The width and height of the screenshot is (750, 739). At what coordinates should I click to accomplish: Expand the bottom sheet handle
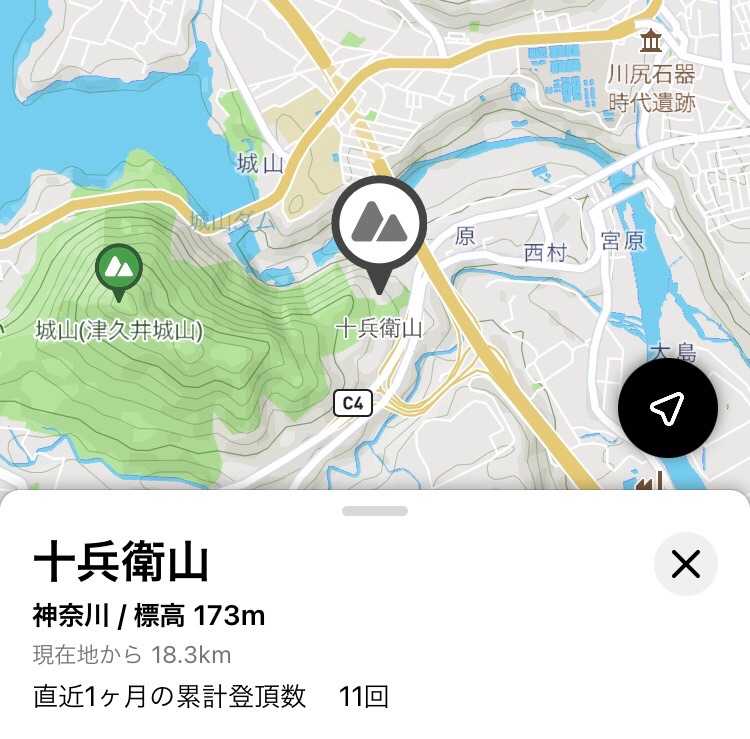tap(375, 511)
